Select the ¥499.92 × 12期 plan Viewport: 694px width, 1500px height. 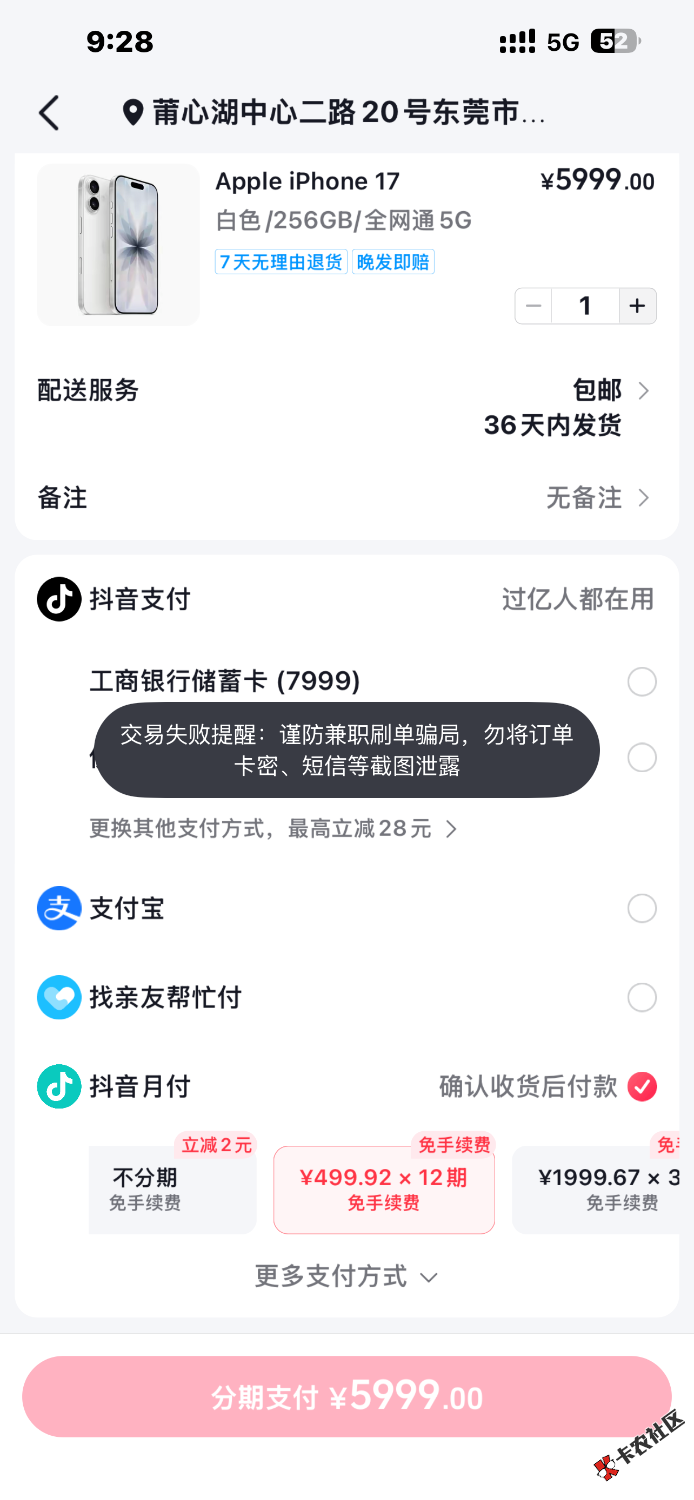click(x=384, y=1189)
